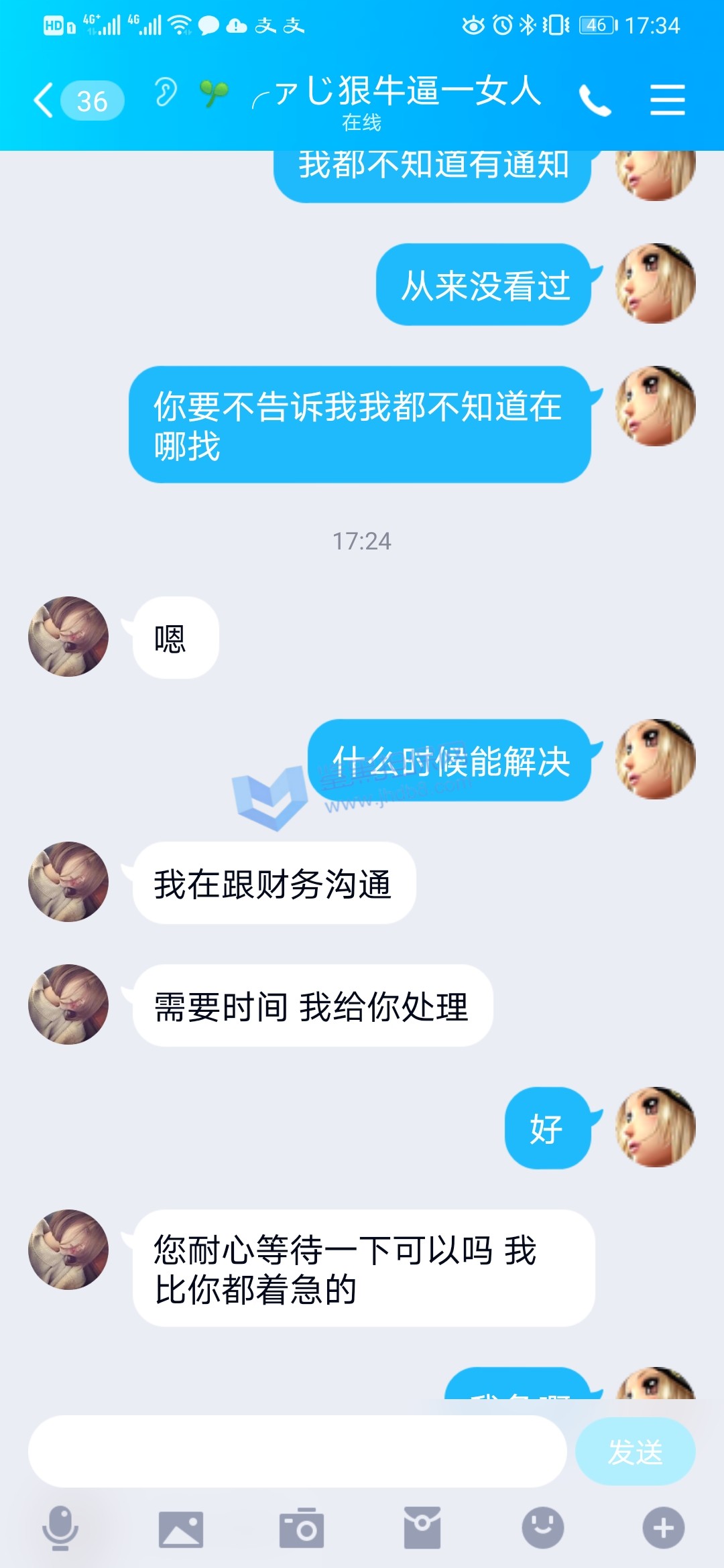Open the contact's avatar beside 我在跟财务沟通
Viewport: 724px width, 1568px height.
(x=68, y=882)
